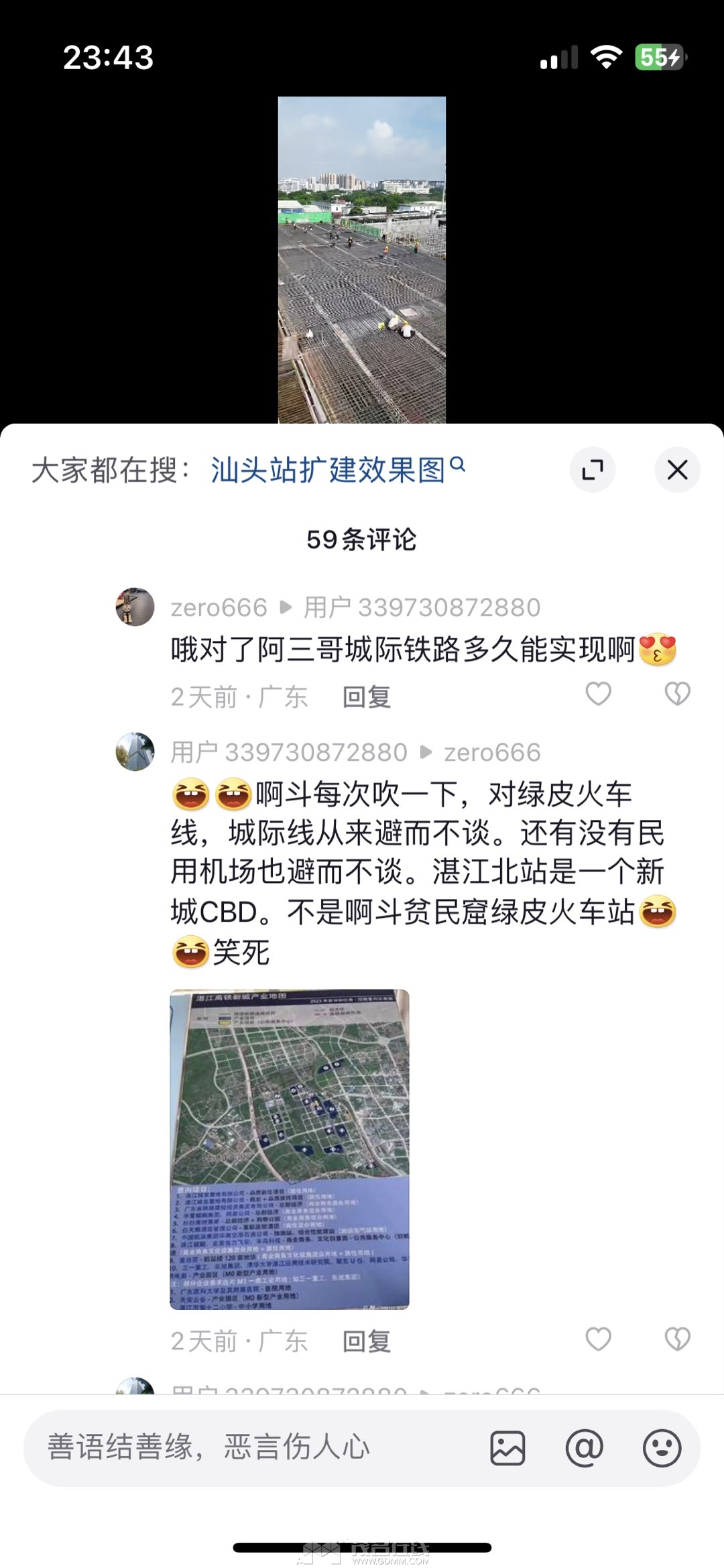724x1568 pixels.
Task: Dislike the comment with the map image
Action: click(x=677, y=1339)
